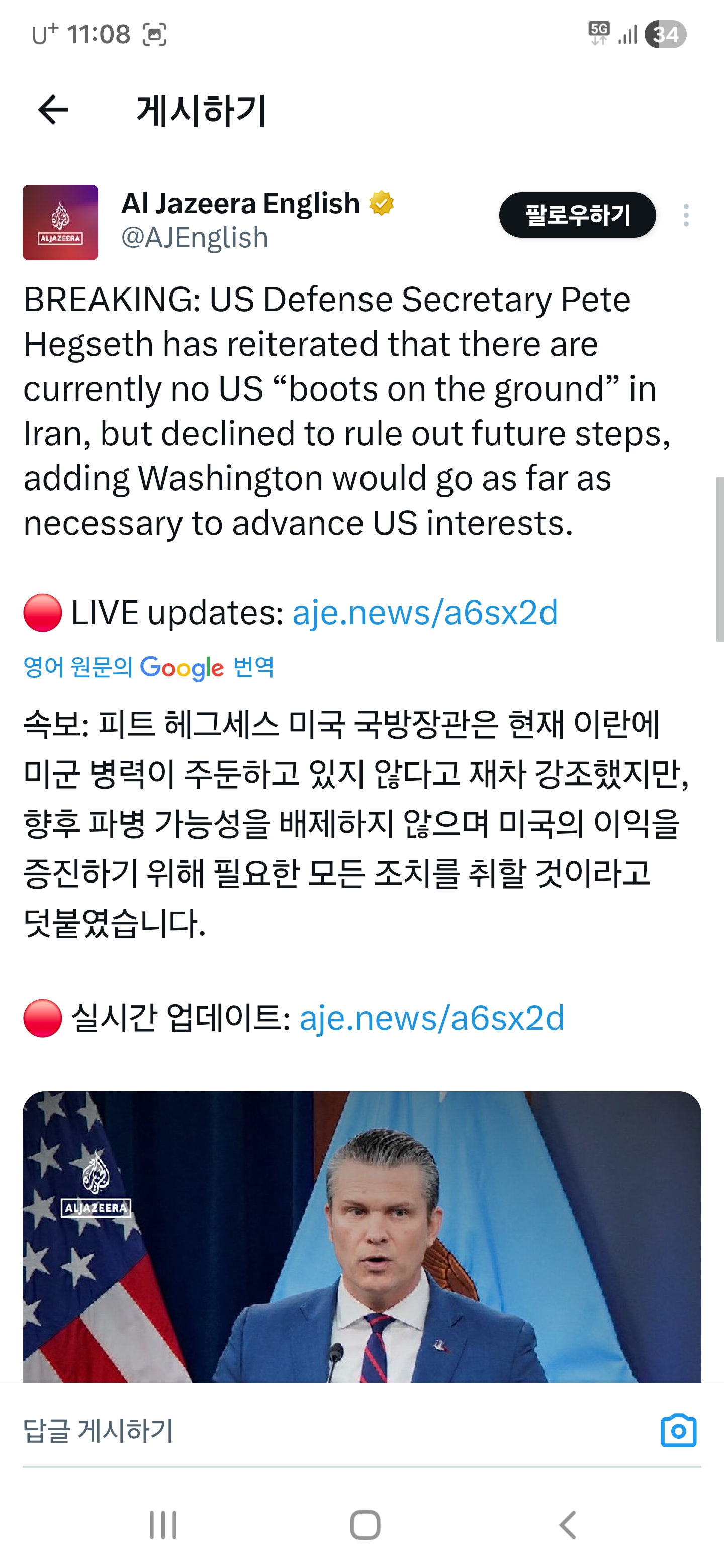Go back using the top-left arrow

click(x=53, y=110)
